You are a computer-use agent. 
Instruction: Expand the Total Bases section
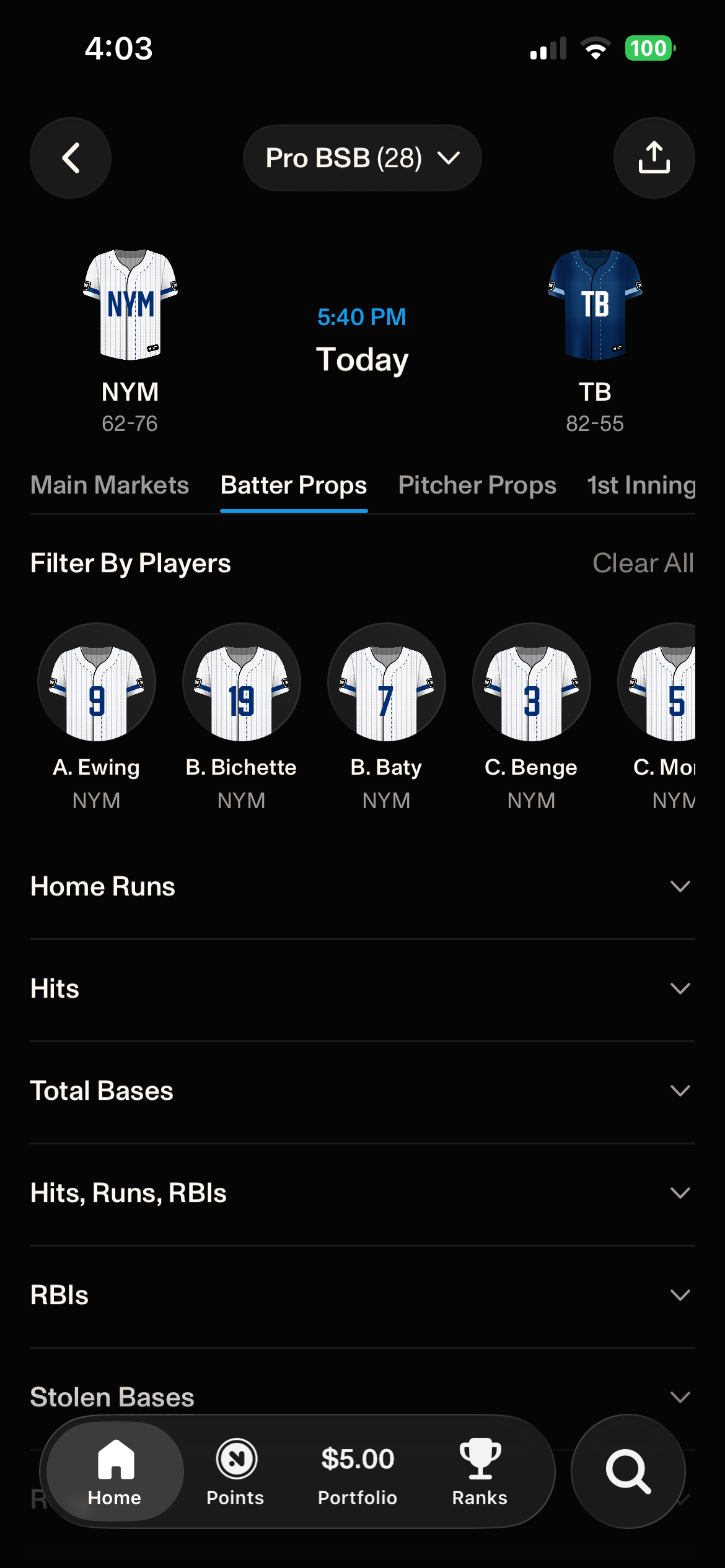point(362,1091)
